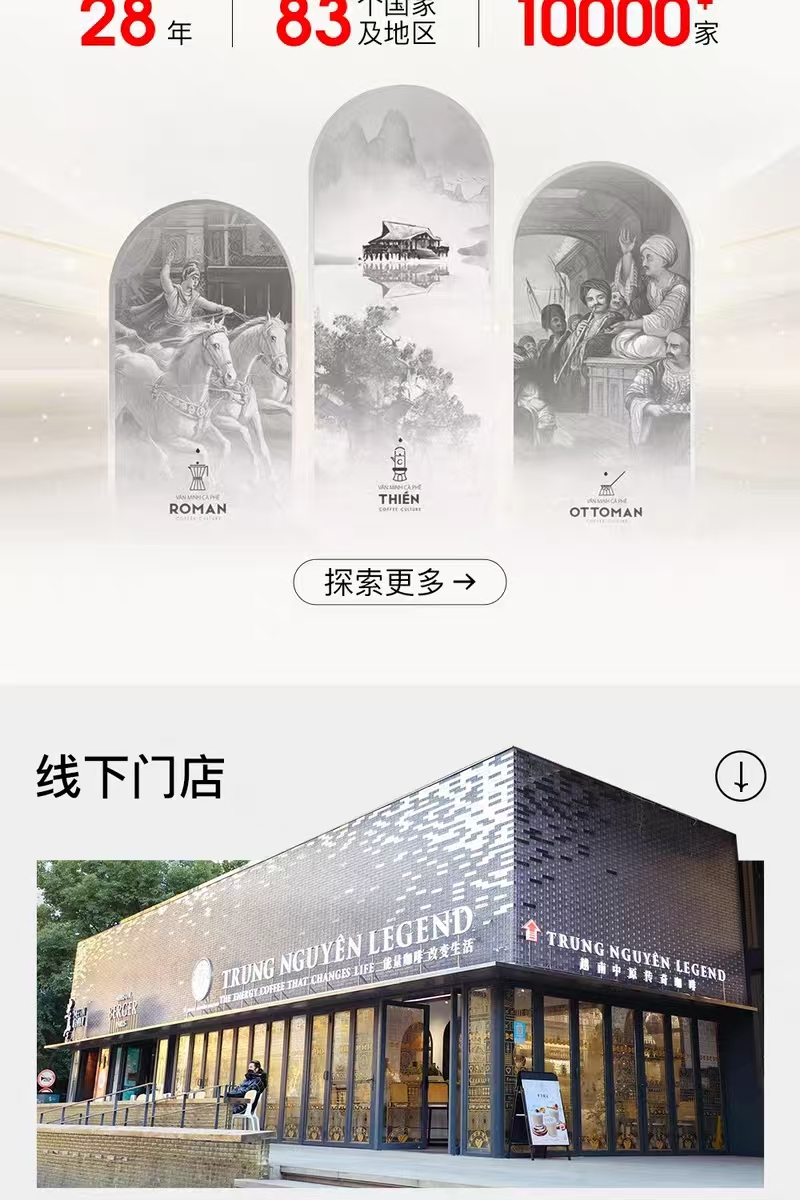
Task: Tap the down arrow beside 线下门店
Action: (741, 776)
